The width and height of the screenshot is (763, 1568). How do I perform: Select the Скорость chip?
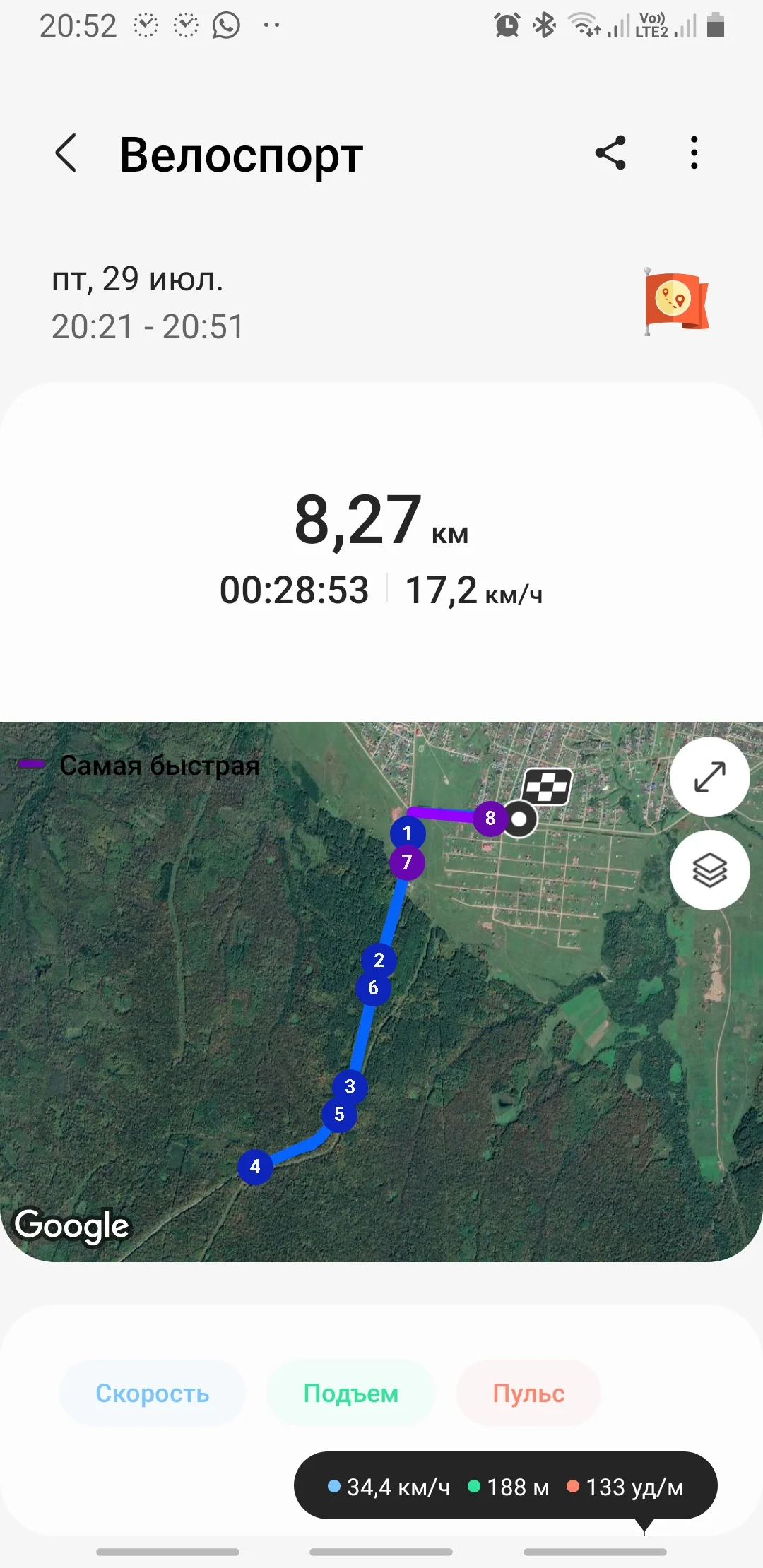click(153, 1394)
